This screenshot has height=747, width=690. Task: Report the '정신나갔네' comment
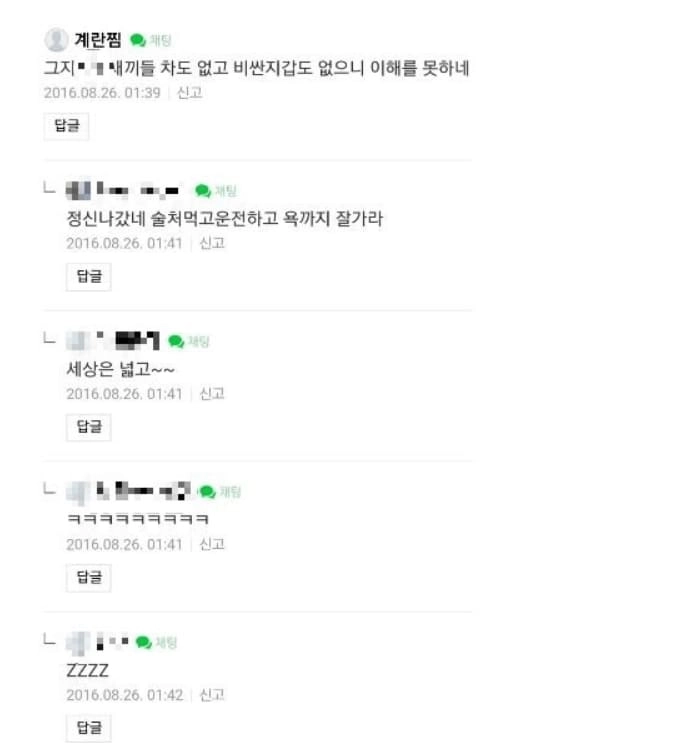click(x=212, y=243)
